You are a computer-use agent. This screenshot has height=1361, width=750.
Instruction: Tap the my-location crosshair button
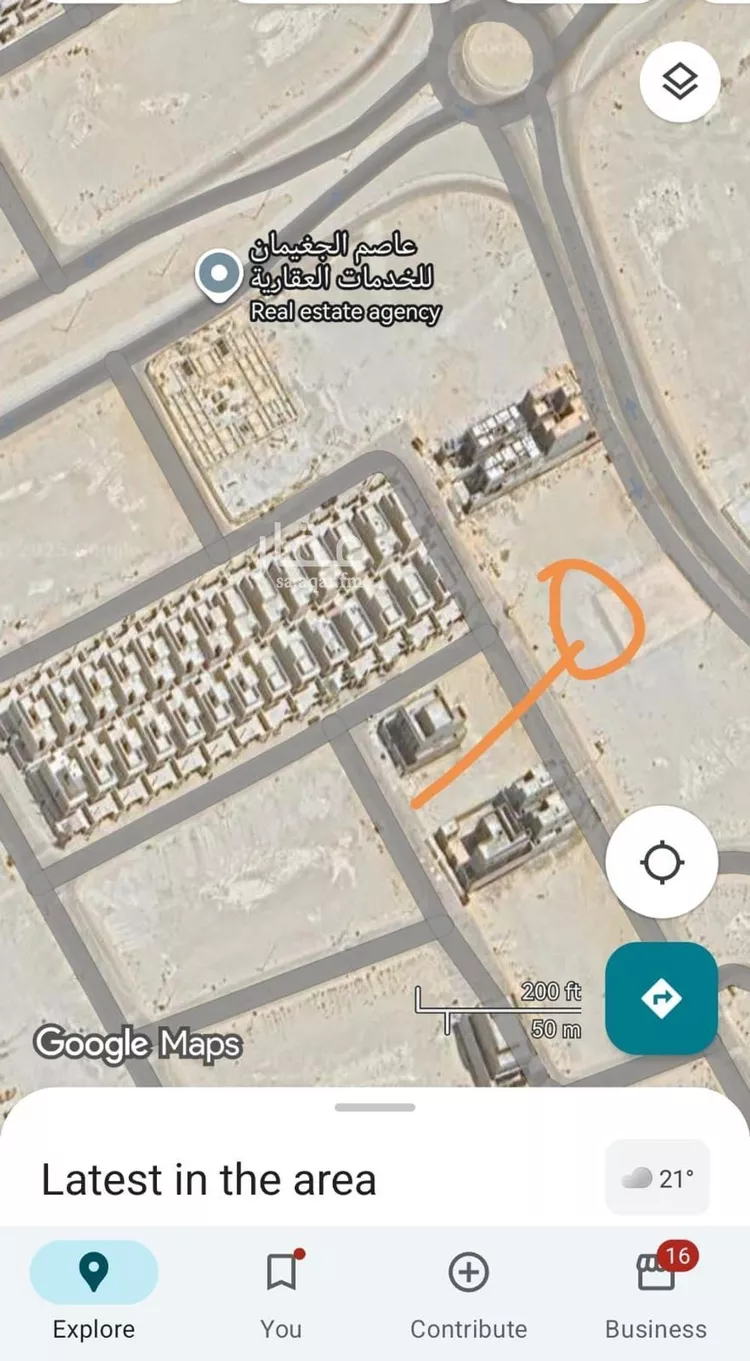tap(661, 863)
